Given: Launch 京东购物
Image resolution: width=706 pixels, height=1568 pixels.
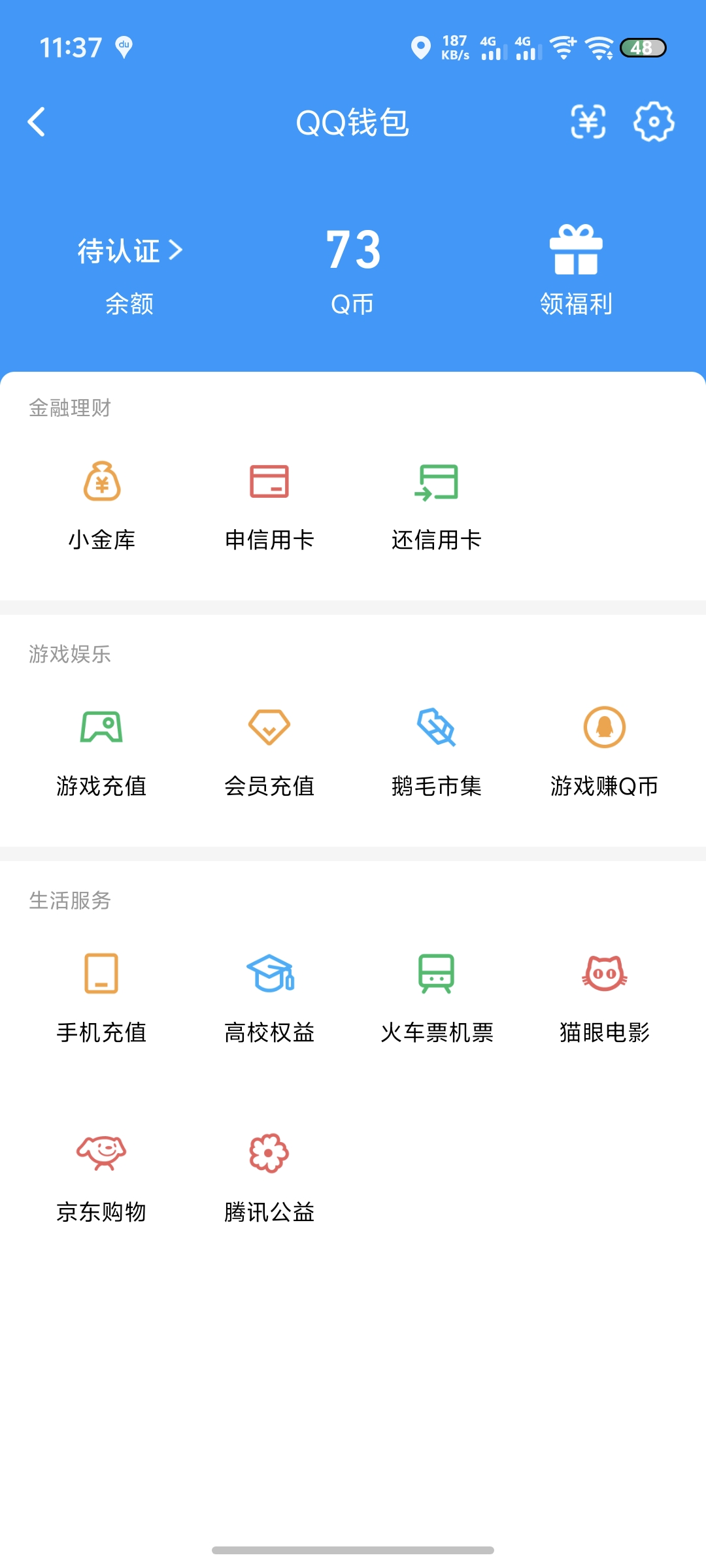Looking at the screenshot, I should pos(102,1176).
